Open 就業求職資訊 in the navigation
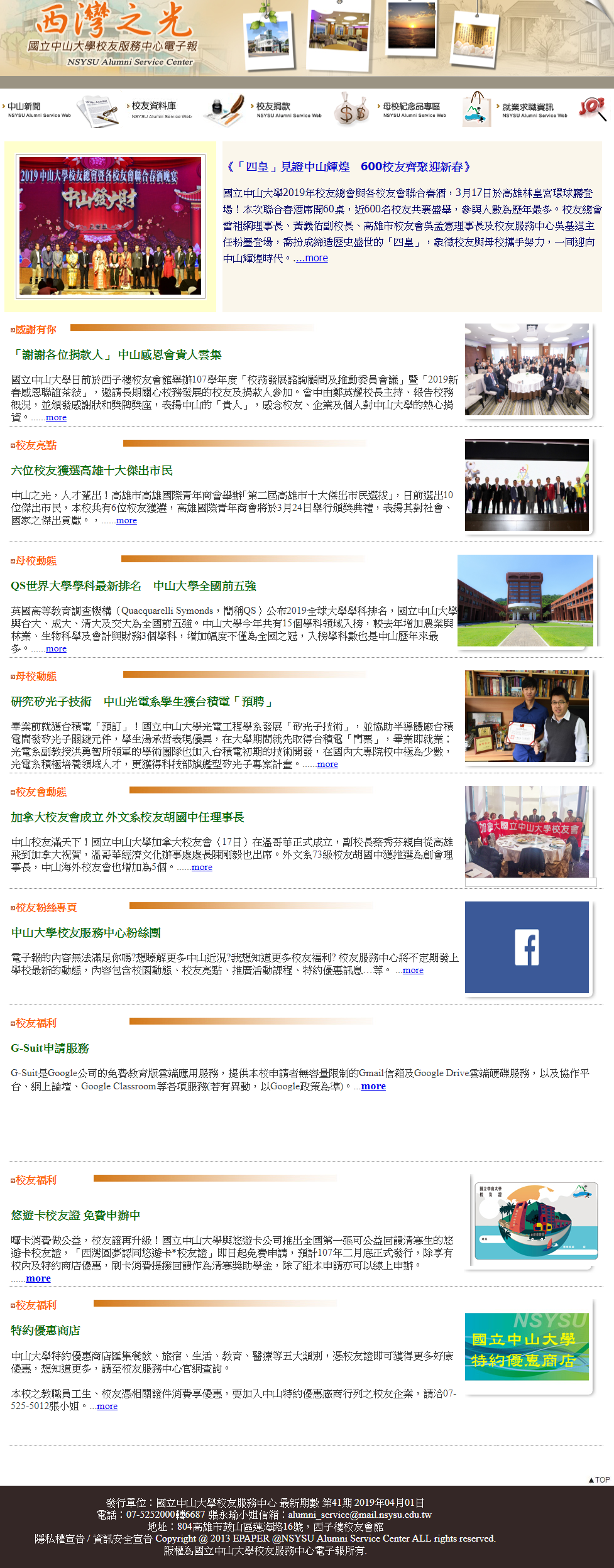The width and height of the screenshot is (614, 1568). pyautogui.click(x=532, y=110)
